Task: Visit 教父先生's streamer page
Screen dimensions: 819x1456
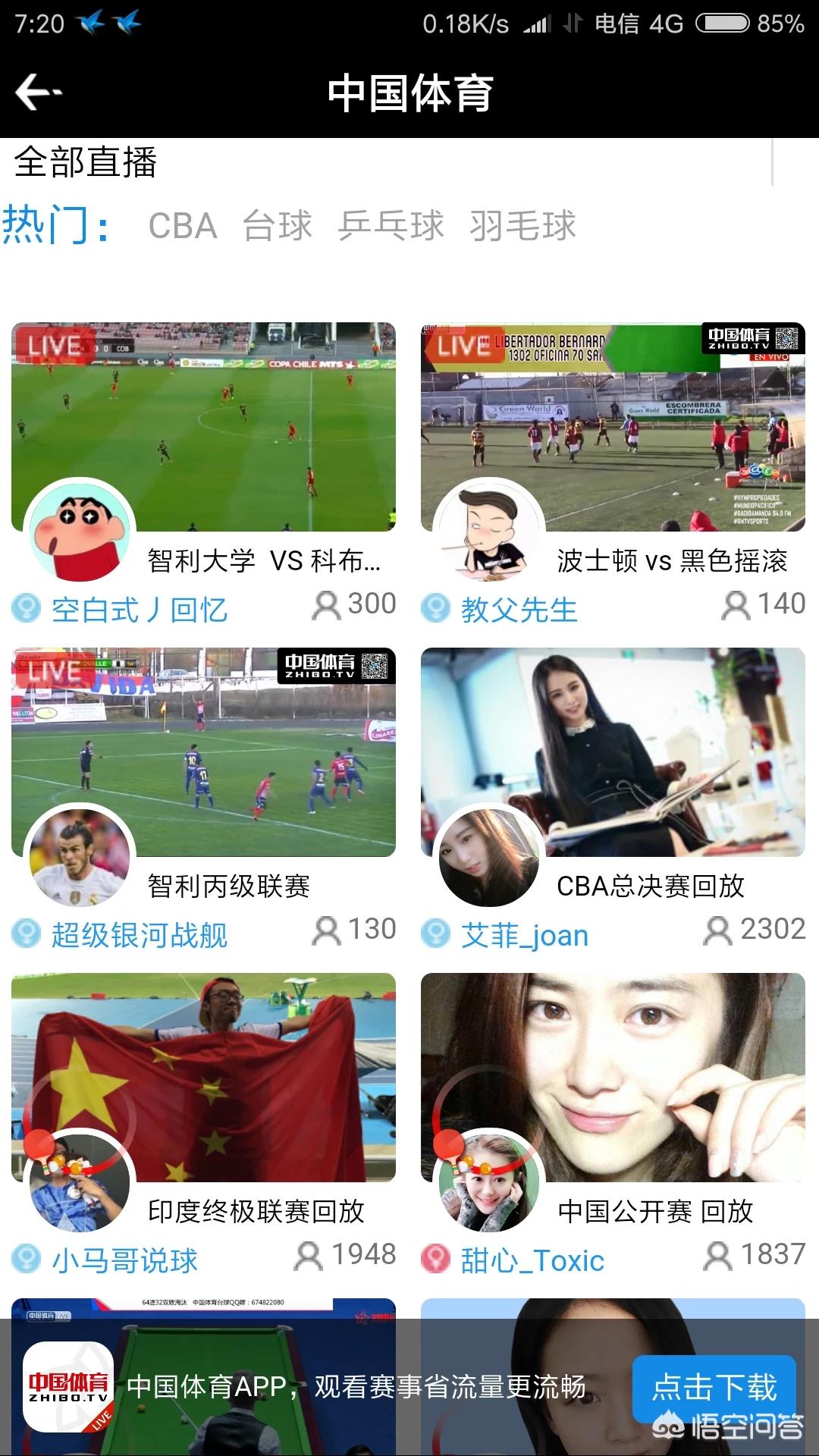Action: (519, 610)
